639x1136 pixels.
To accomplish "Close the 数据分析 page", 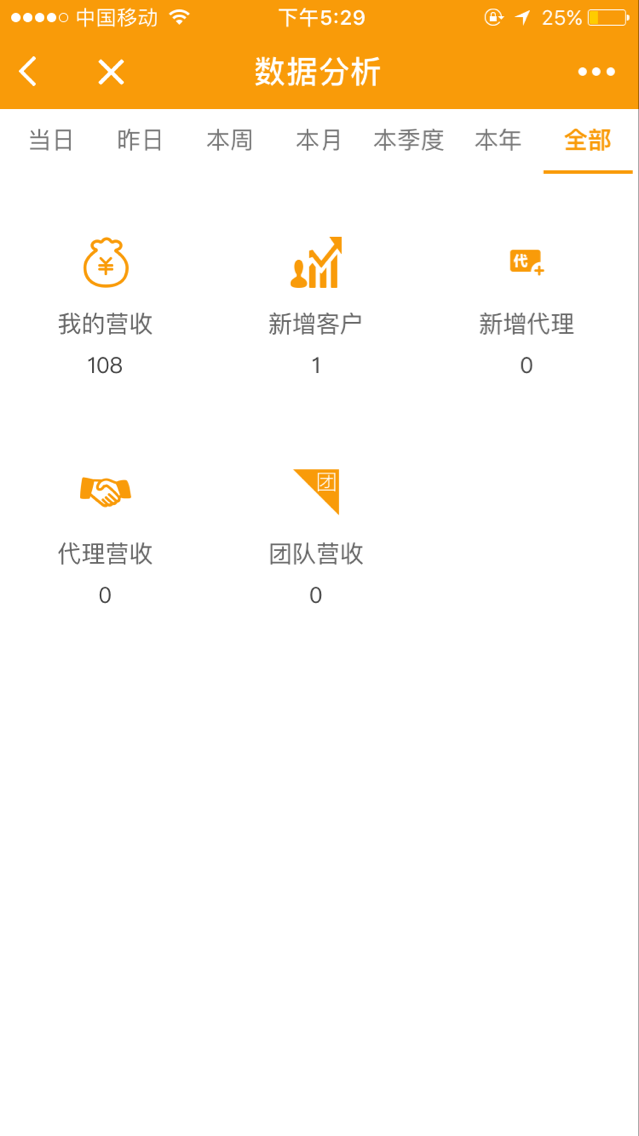I will 111,72.
